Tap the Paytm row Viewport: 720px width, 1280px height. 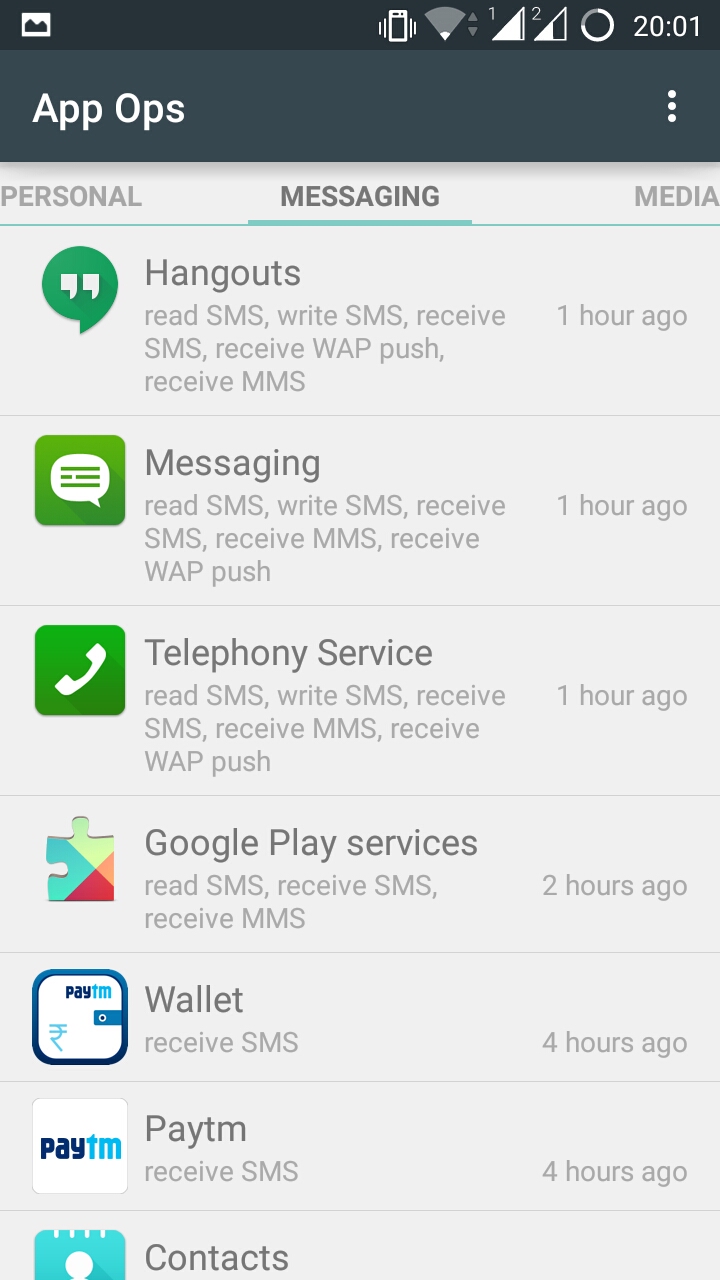(360, 1147)
